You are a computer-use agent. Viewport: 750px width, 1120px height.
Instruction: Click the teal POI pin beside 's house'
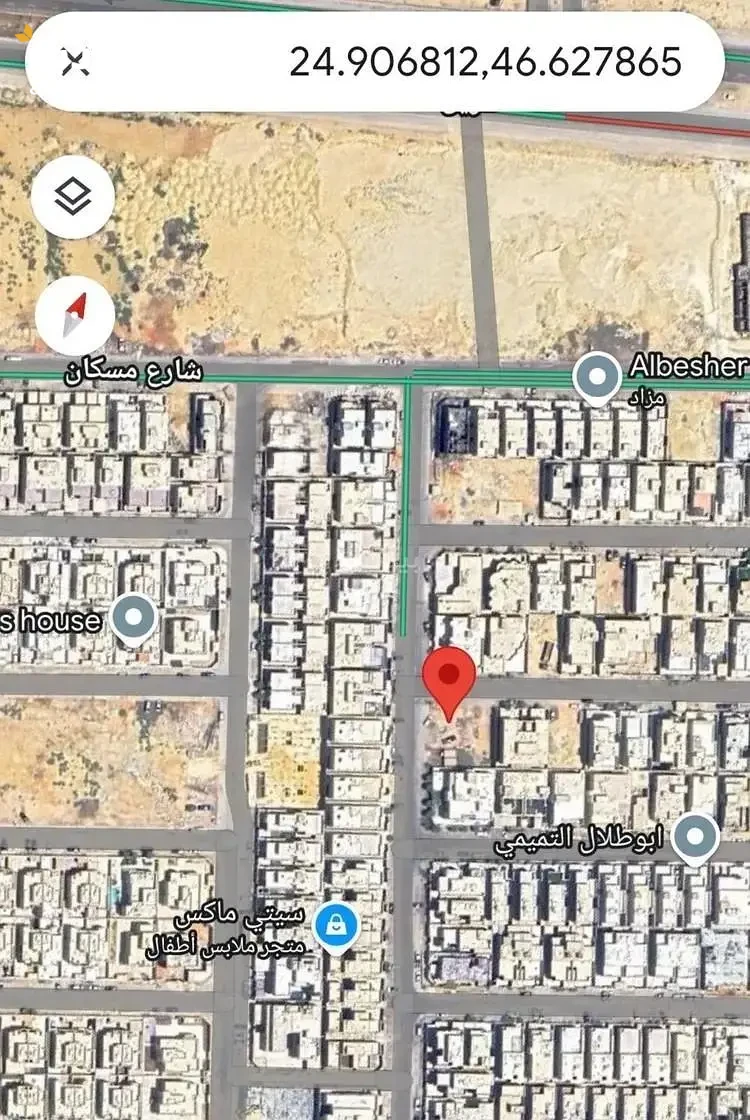pos(131,618)
